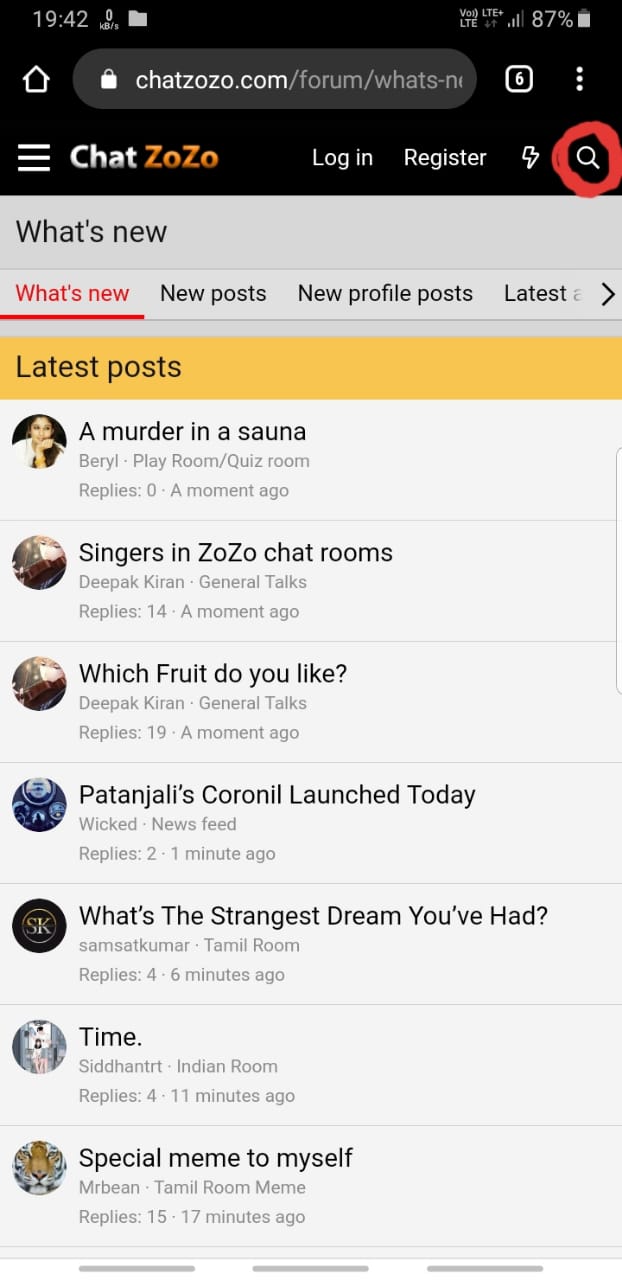622x1280 pixels.
Task: Go to the browser home page
Action: 36,79
